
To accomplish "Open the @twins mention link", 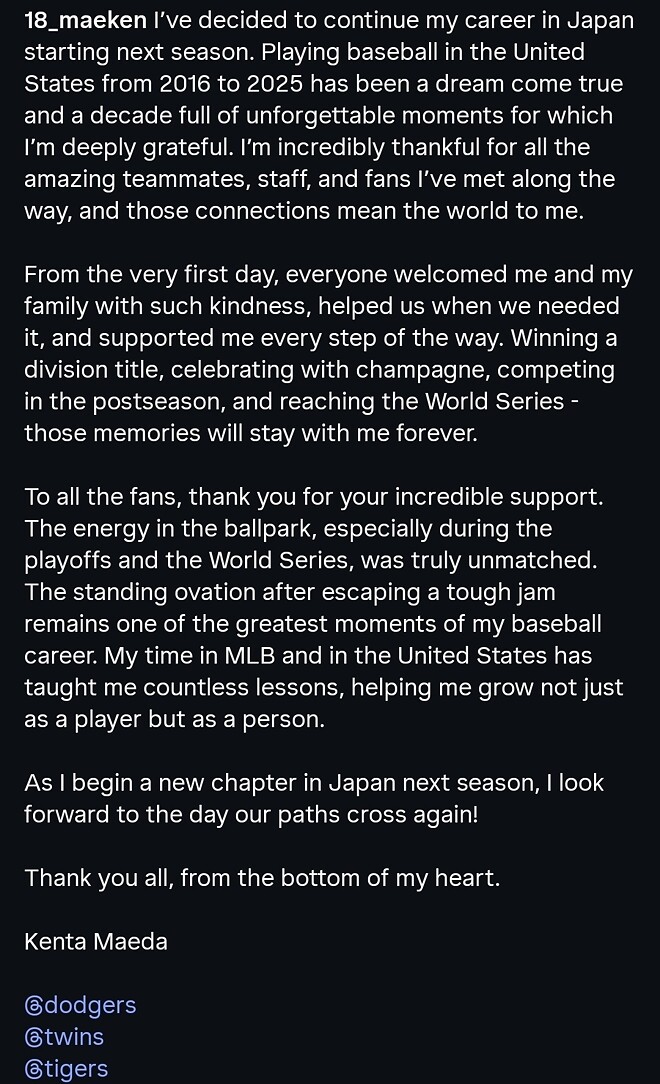I will click(64, 1036).
